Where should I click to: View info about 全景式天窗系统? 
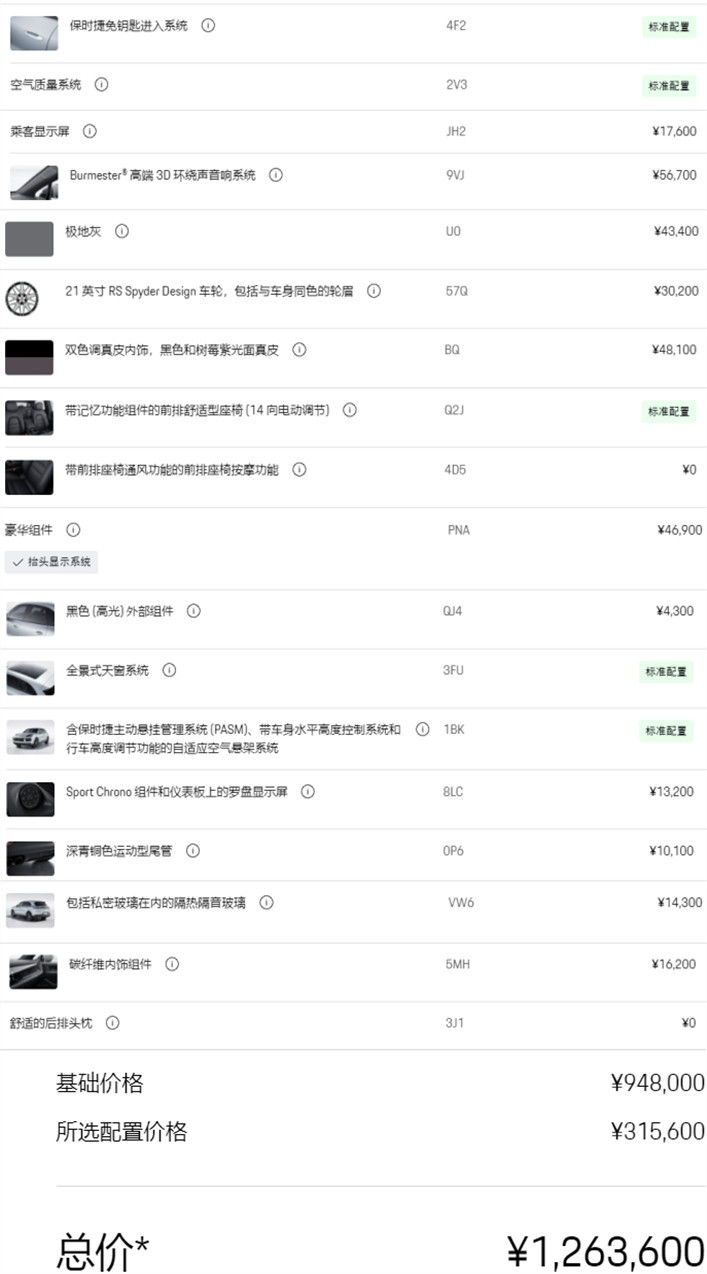pyautogui.click(x=169, y=670)
